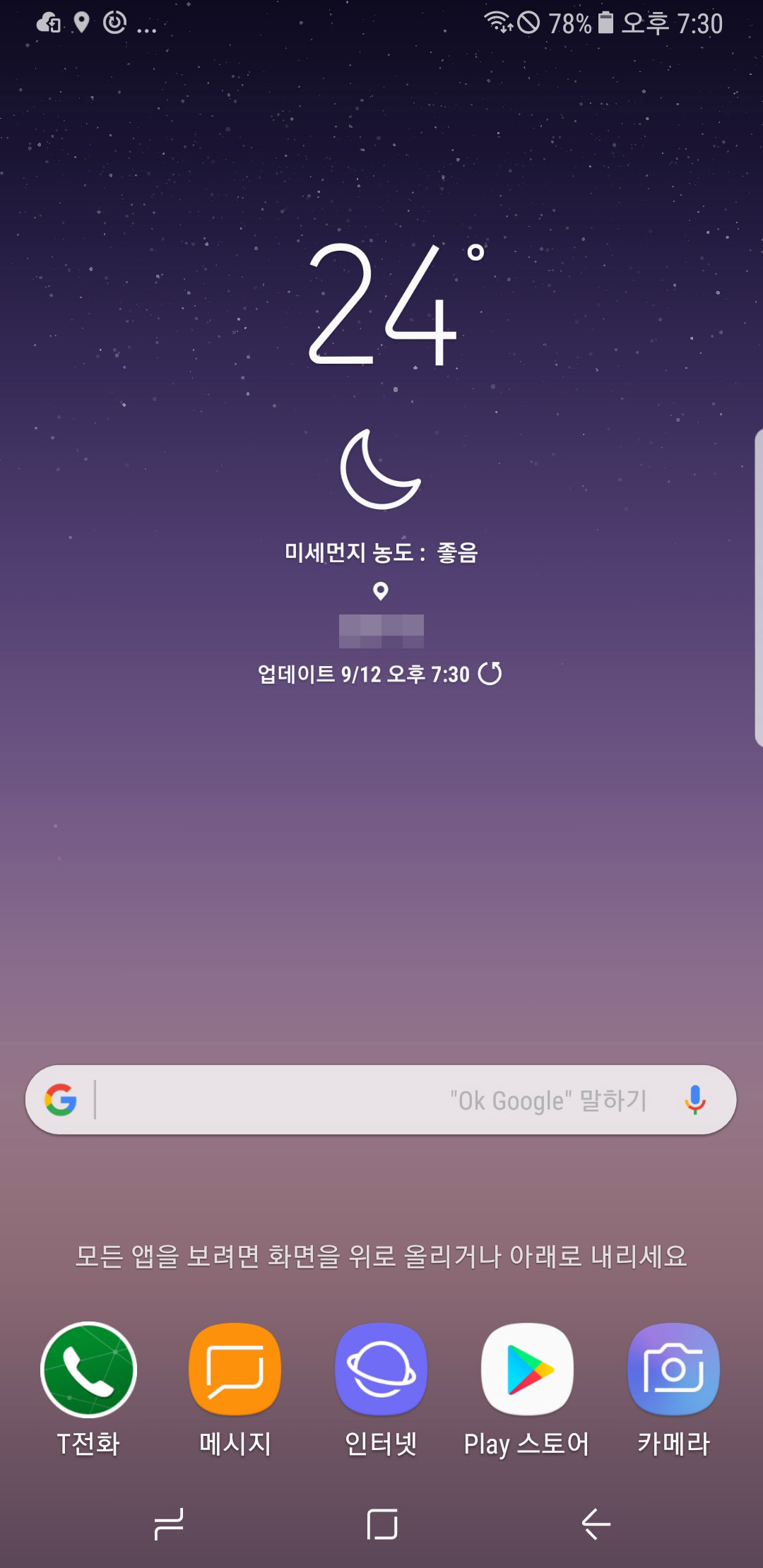This screenshot has height=1568, width=763.
Task: Open the 인터넷 browser app
Action: 381,1370
